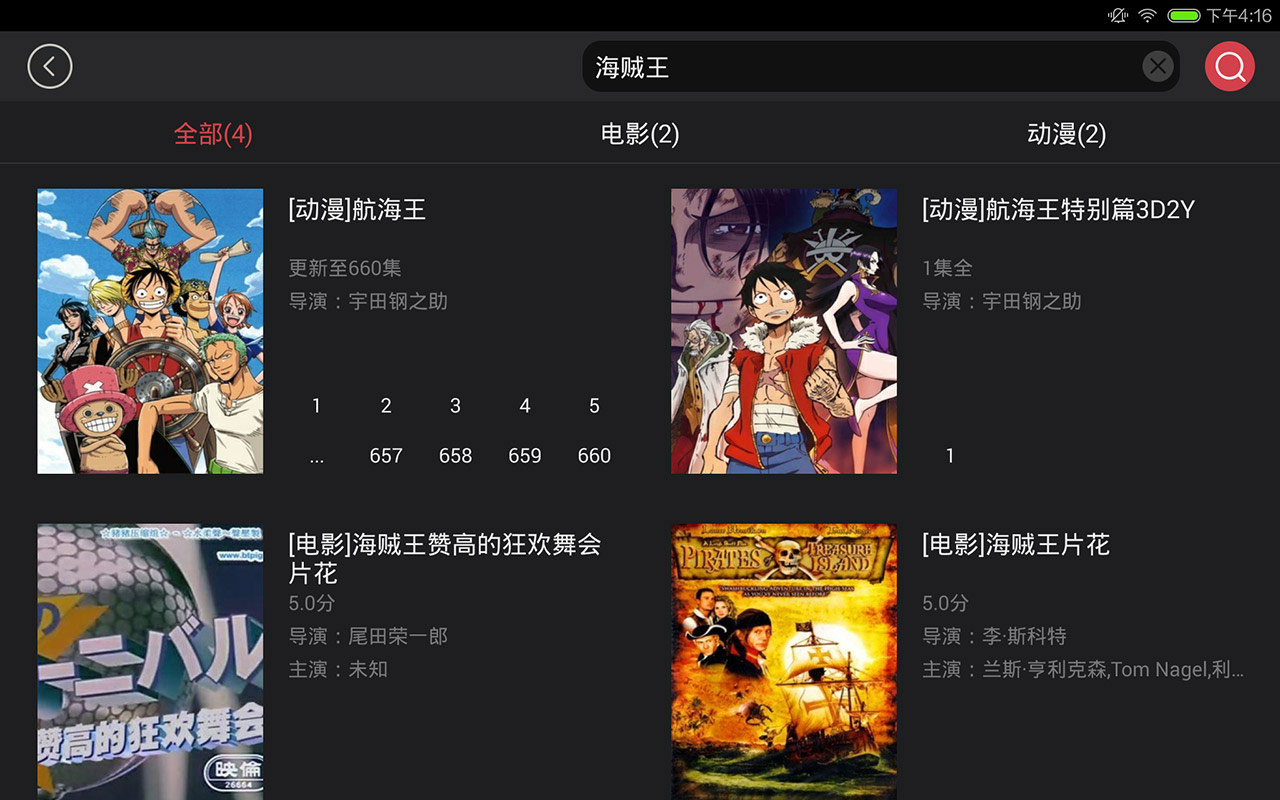
Task: Play episode 1 of 航海王特别篇3D2Y
Action: [950, 456]
